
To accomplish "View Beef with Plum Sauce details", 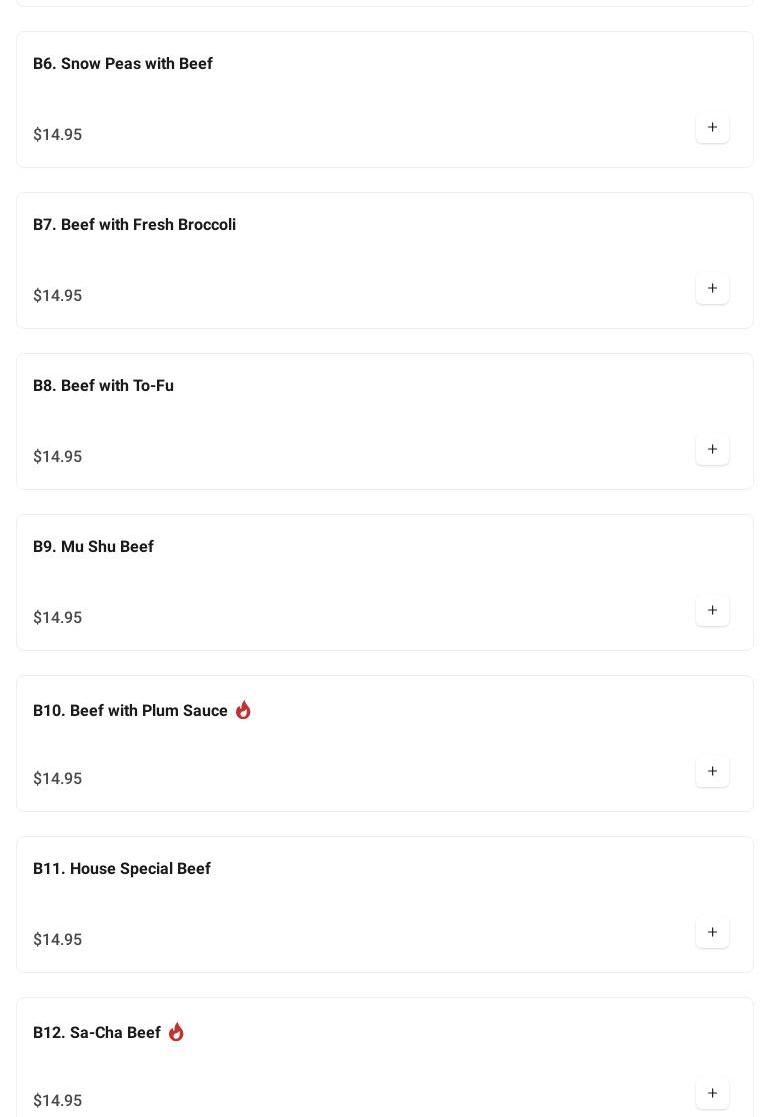I will tap(130, 711).
